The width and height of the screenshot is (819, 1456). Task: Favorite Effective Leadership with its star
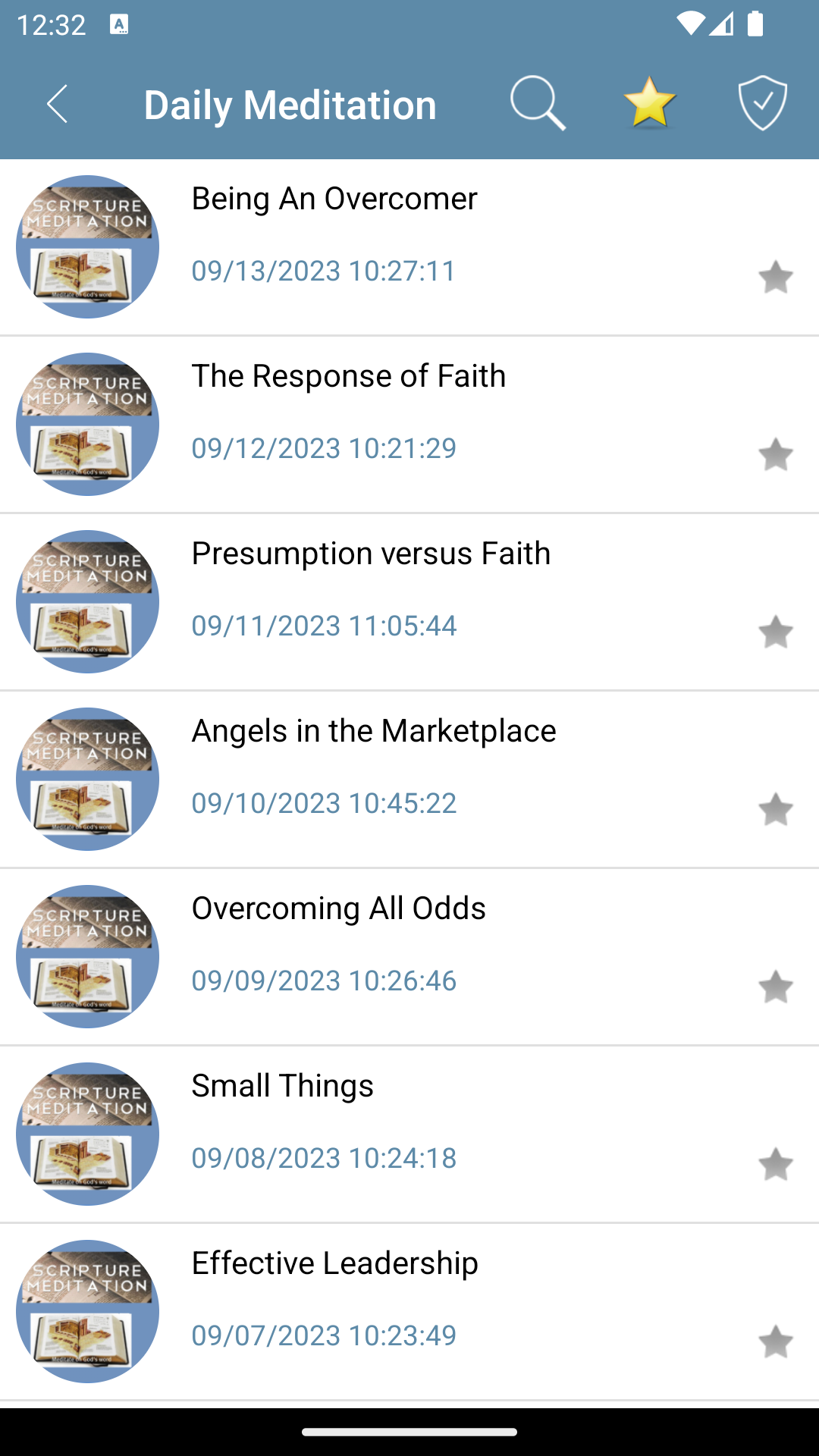pos(775,1341)
